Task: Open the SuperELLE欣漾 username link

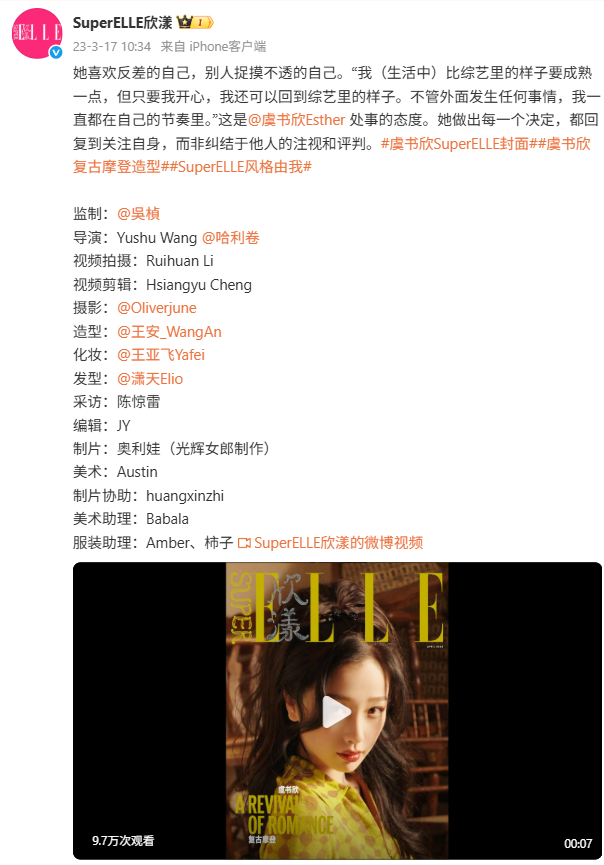Action: point(122,22)
